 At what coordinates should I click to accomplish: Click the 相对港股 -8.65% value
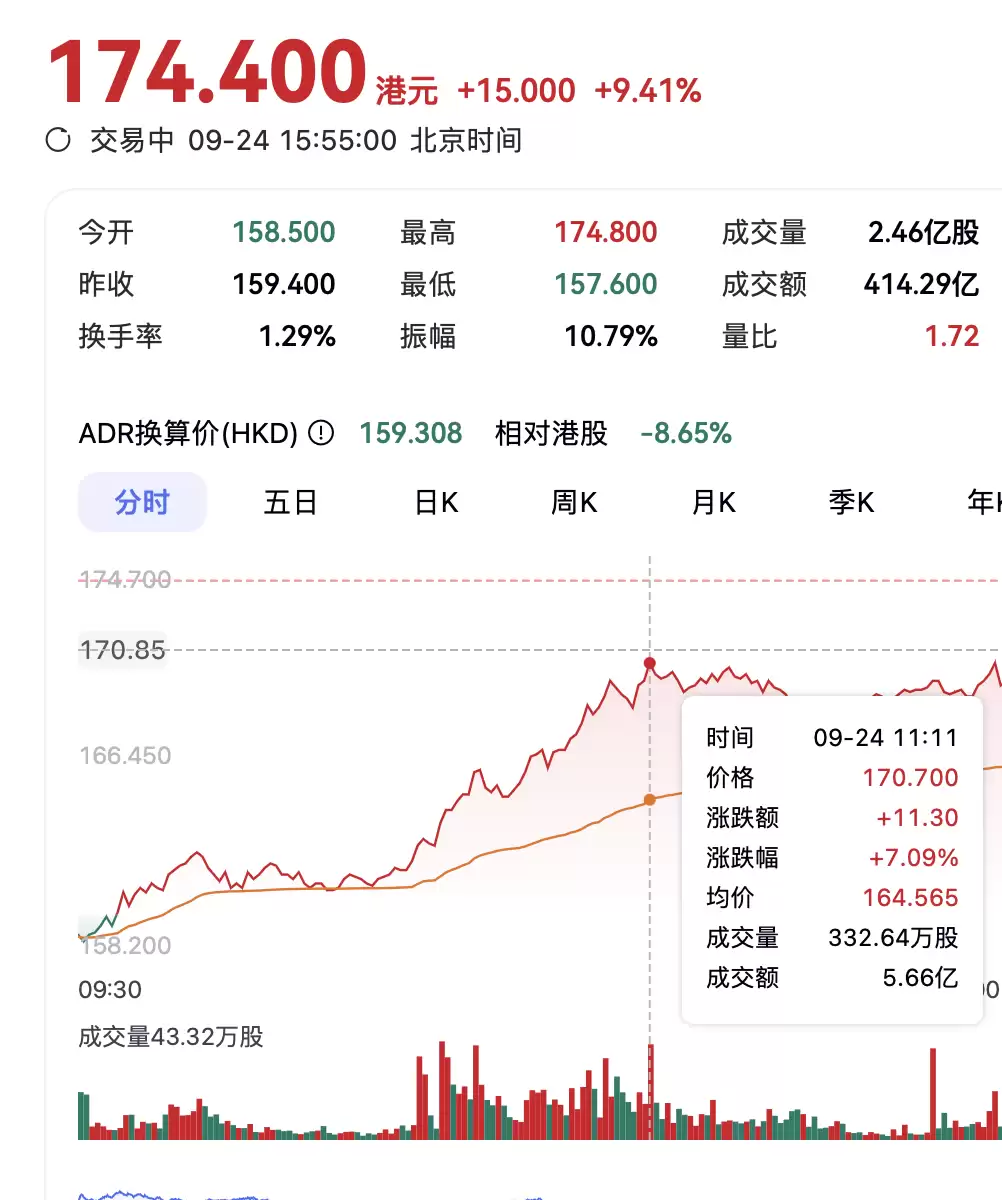(686, 432)
